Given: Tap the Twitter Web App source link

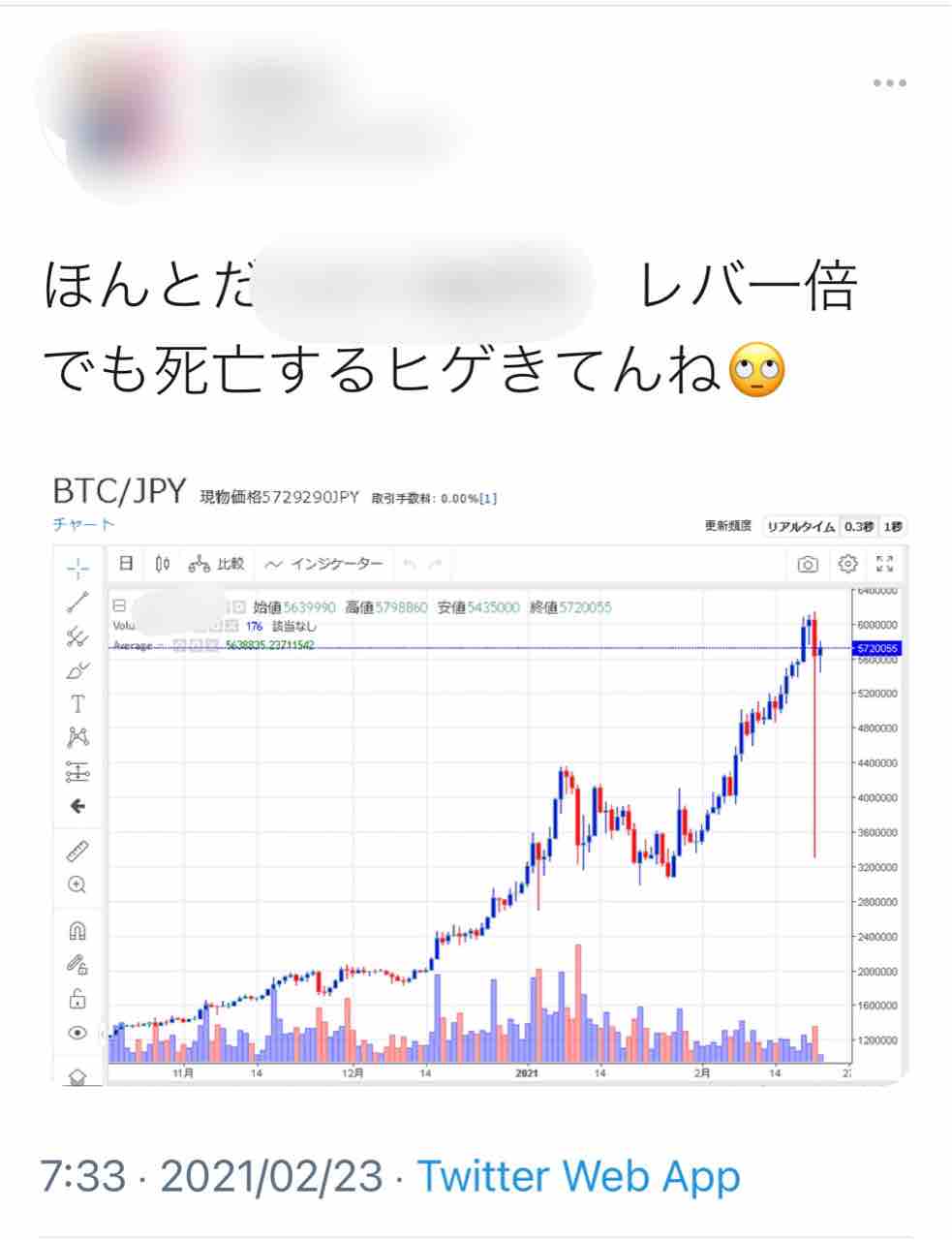Looking at the screenshot, I should (x=578, y=1176).
